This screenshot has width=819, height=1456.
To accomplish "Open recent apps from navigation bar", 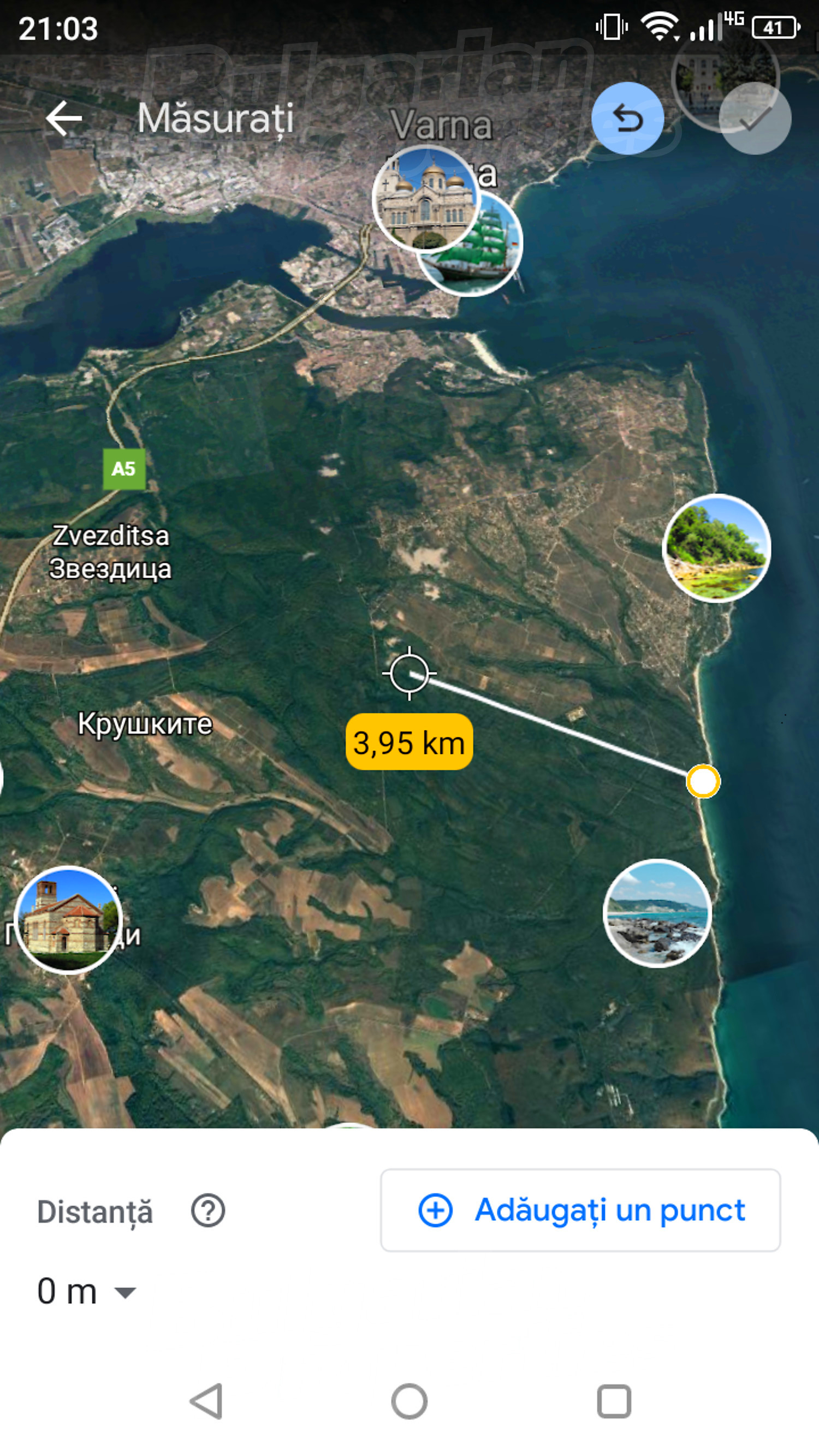I will (614, 1401).
